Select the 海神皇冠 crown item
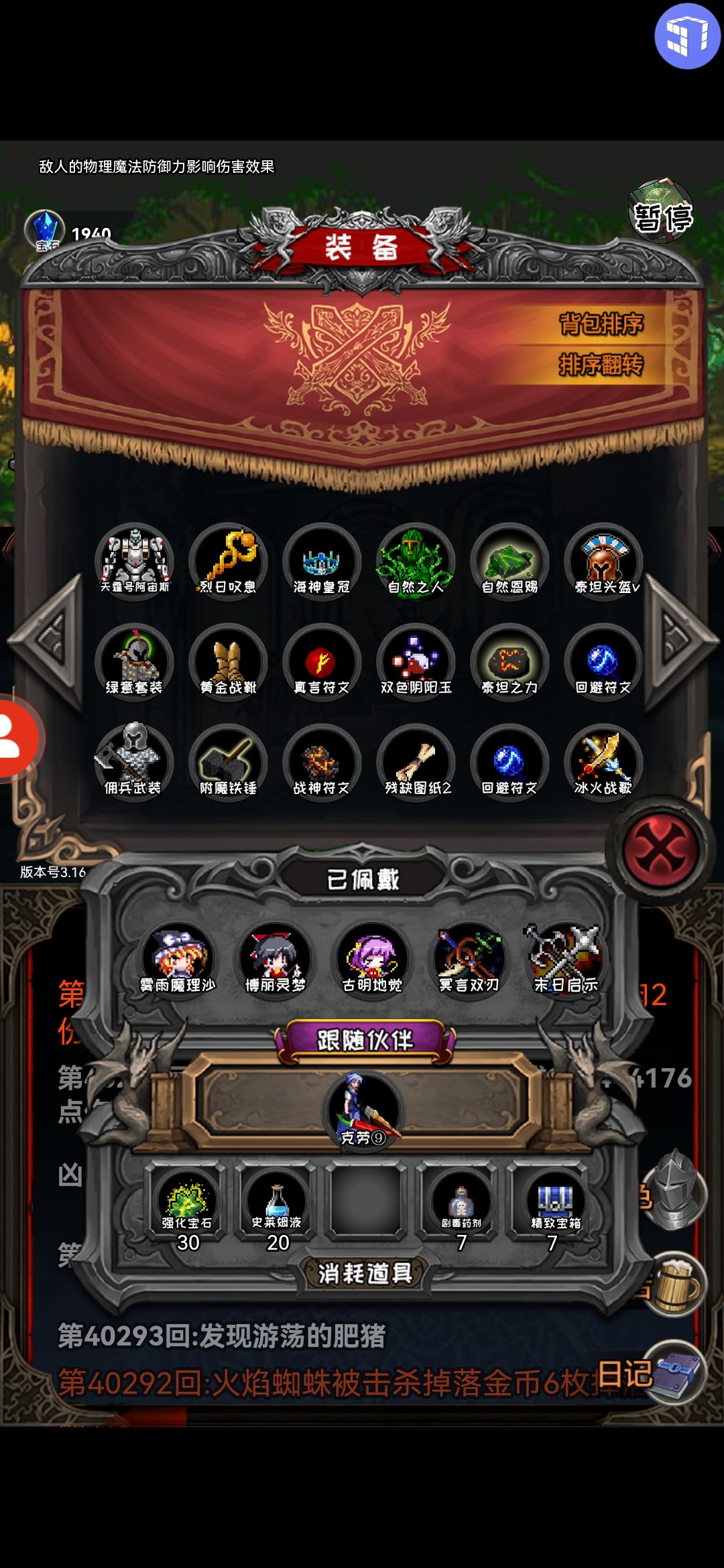 (x=322, y=562)
